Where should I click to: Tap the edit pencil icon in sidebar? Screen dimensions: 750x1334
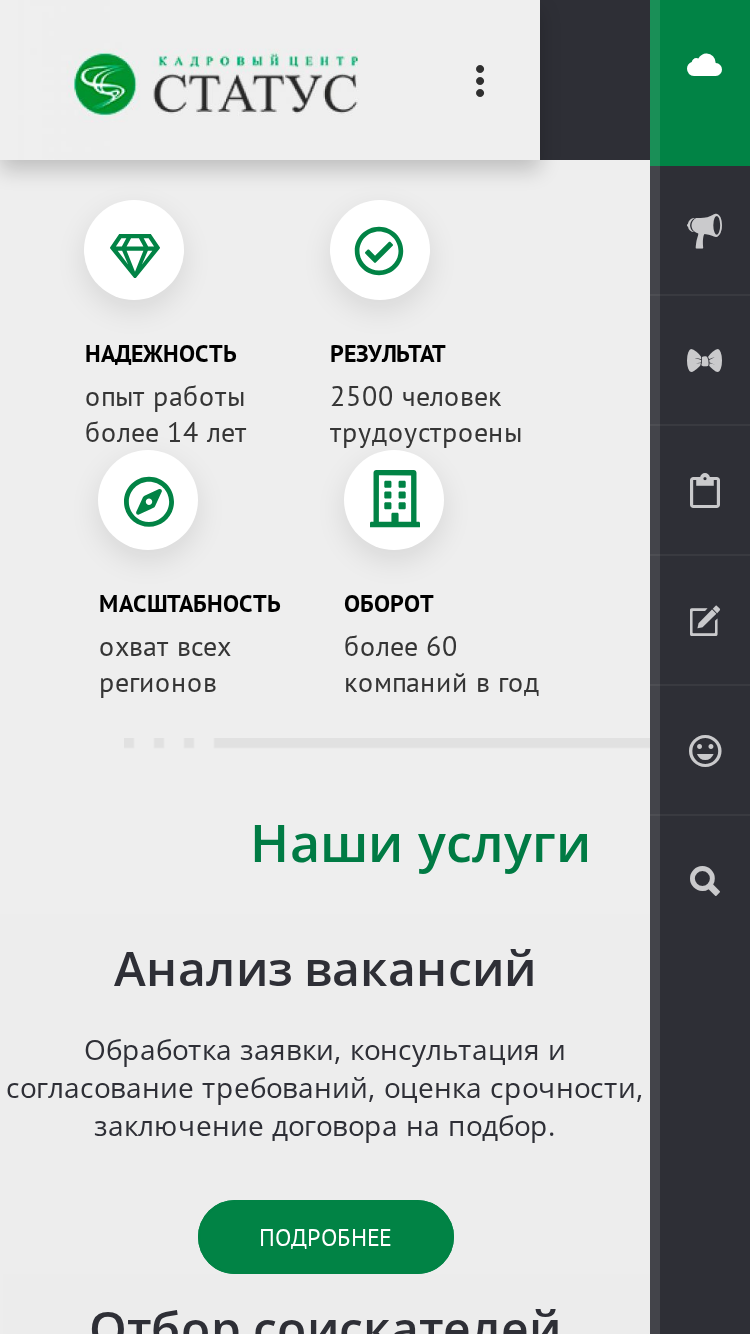pos(705,620)
